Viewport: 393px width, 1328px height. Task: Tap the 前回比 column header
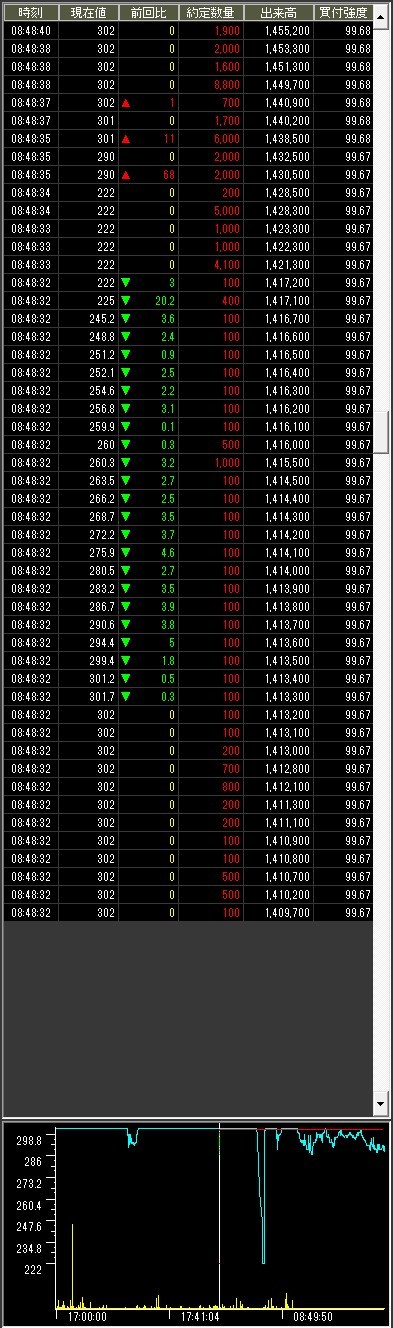(x=149, y=13)
